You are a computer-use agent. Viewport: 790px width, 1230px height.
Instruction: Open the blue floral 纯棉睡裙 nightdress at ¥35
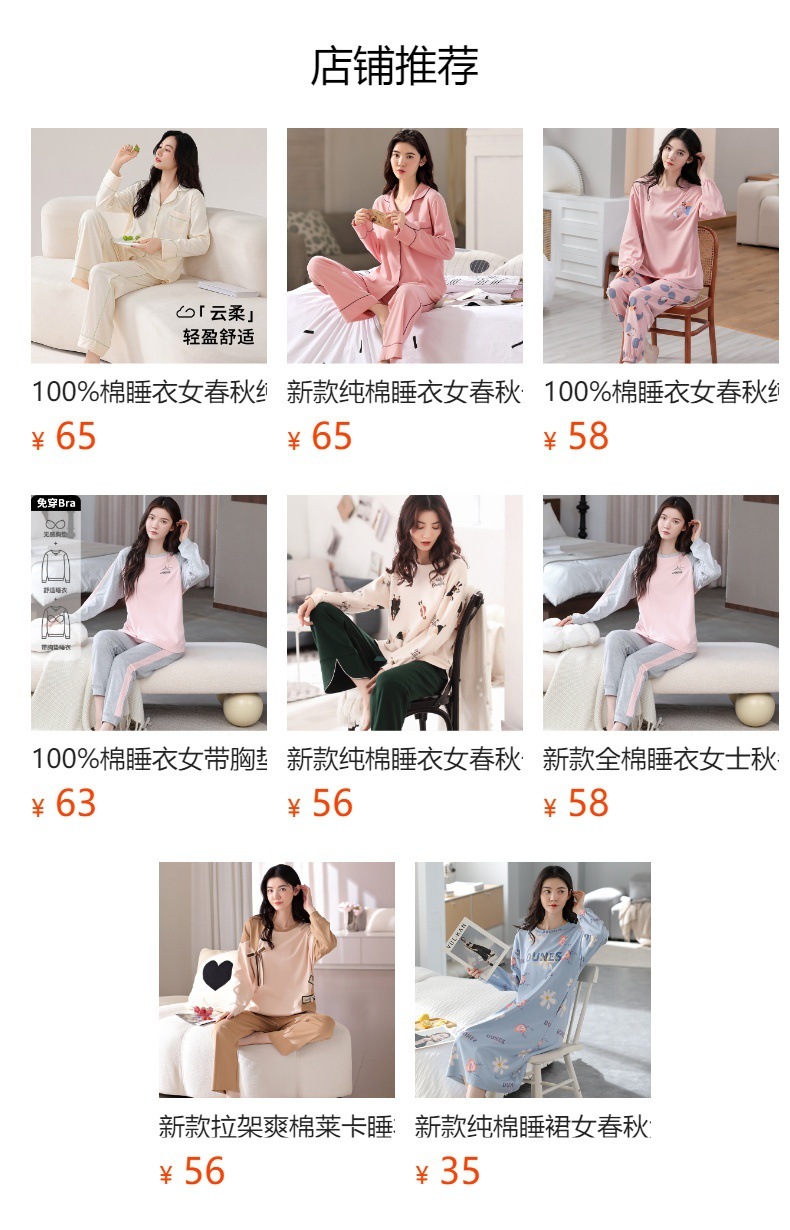[x=532, y=979]
